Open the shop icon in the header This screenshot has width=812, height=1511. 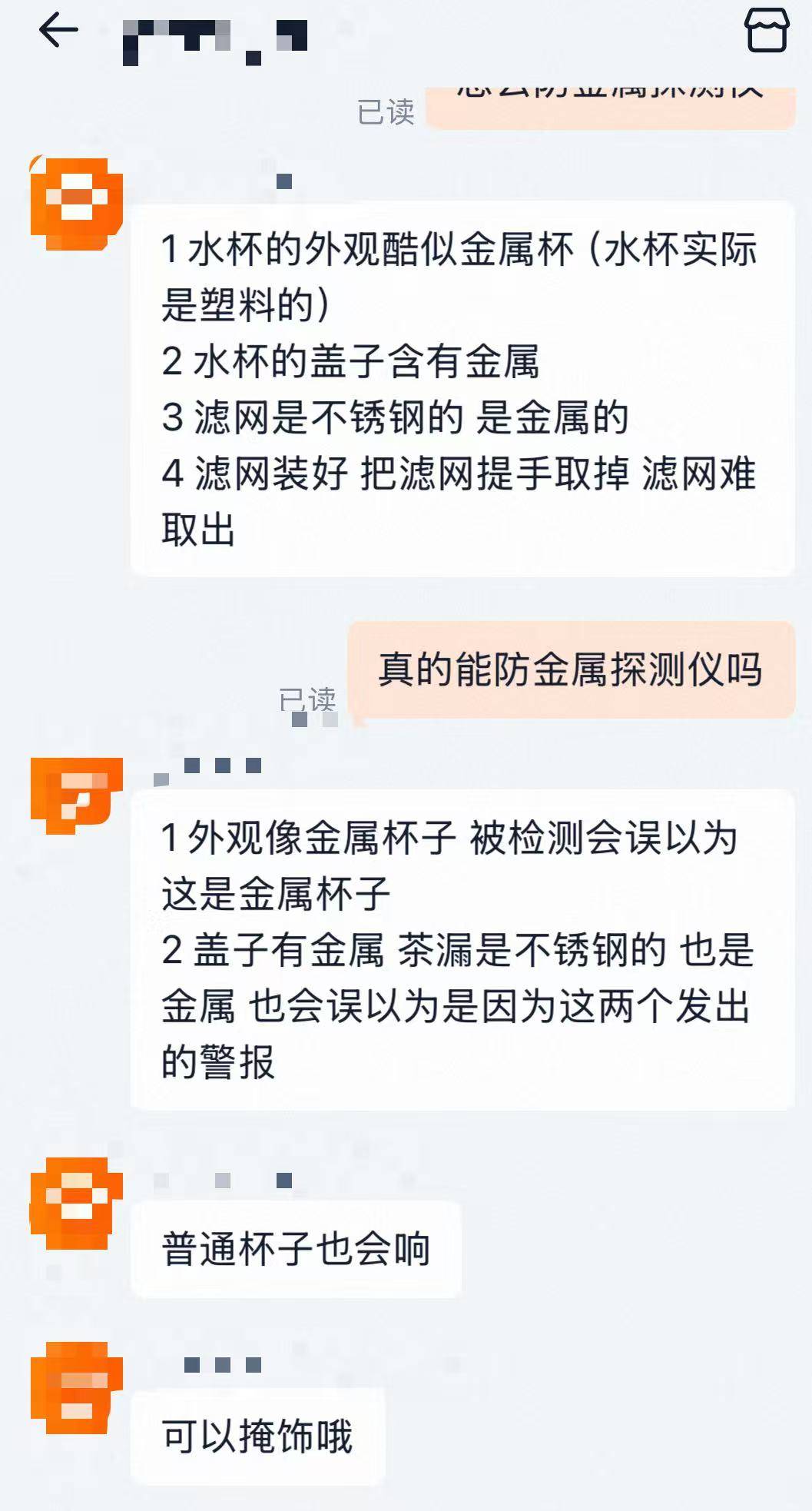click(x=767, y=32)
